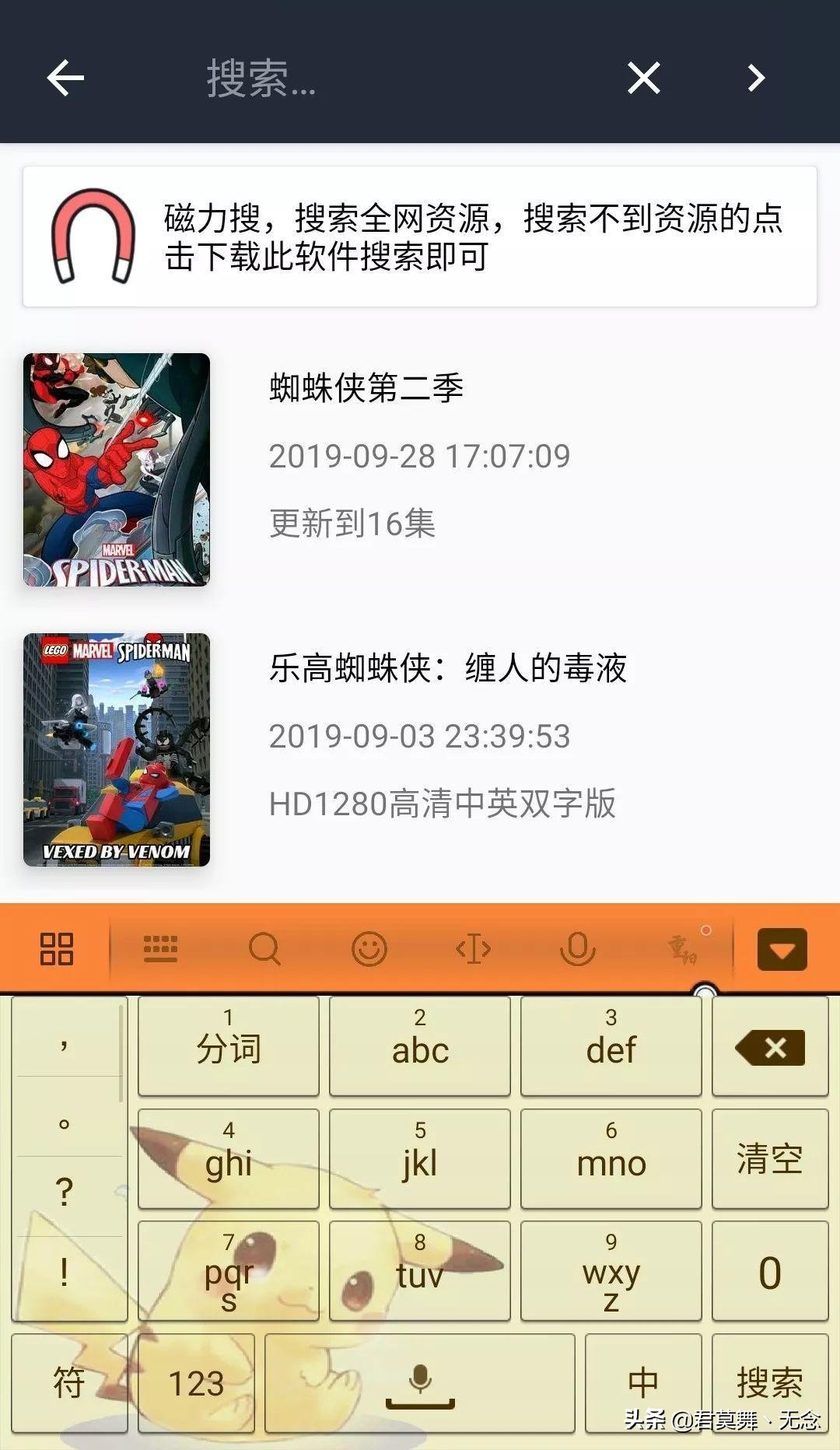
Task: Open the keyboard emoji panel
Action: pos(369,949)
